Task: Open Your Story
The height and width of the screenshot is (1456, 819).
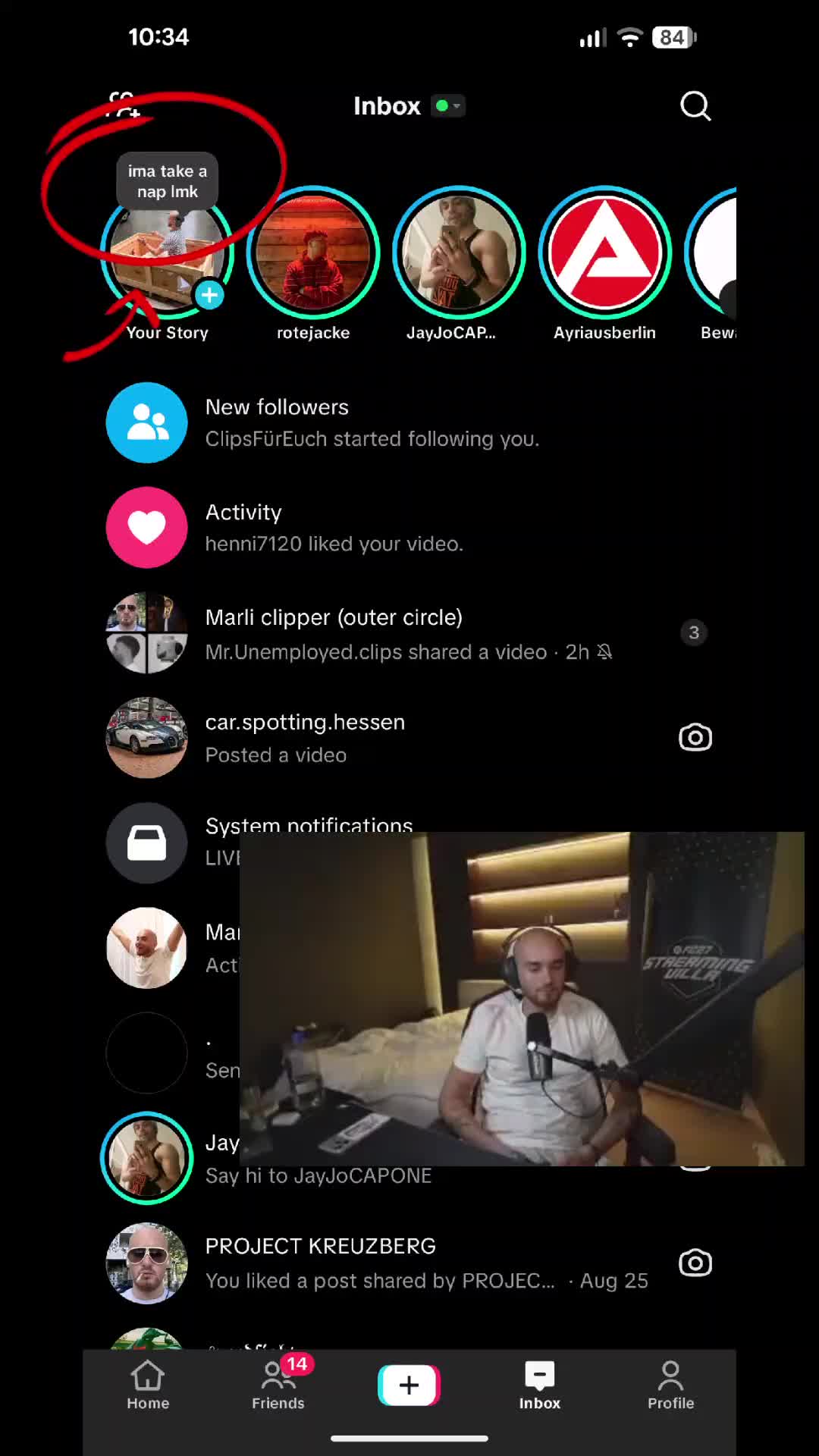Action: pyautogui.click(x=167, y=253)
